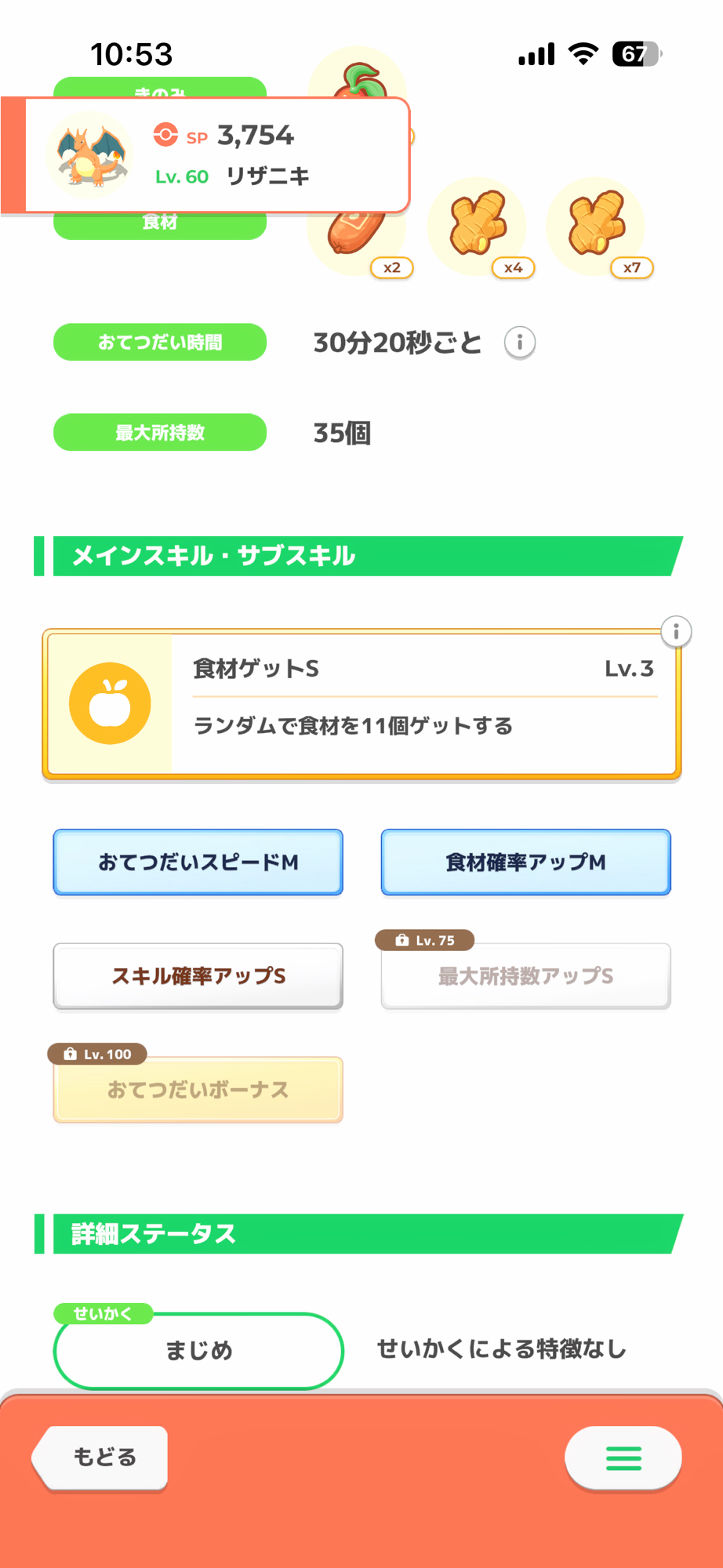Viewport: 723px width, 1568px height.
Task: Select the おてつだいスピードM sub skill
Action: coord(198,862)
